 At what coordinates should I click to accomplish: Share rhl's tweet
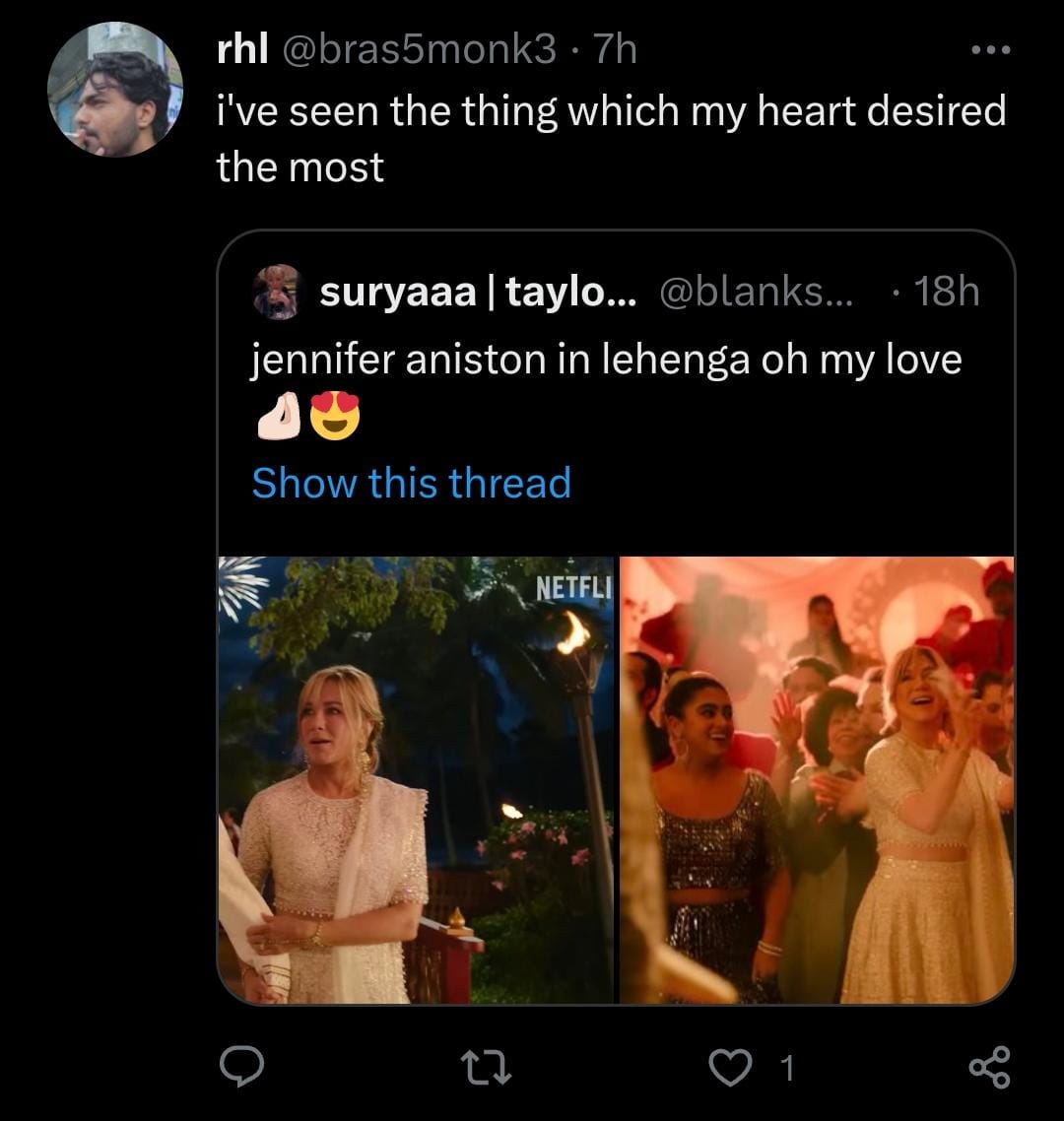(989, 1068)
